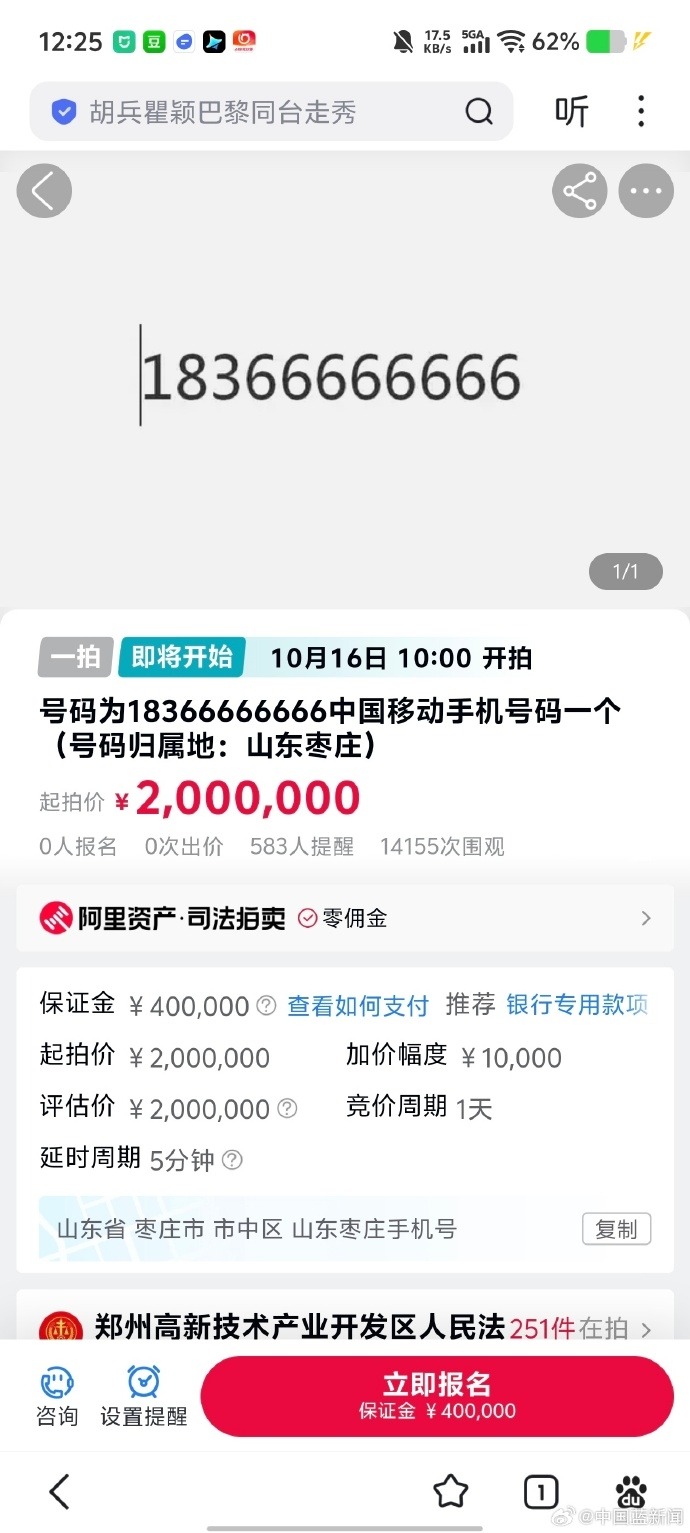690x1533 pixels.
Task: Tap the search magnifier icon
Action: tap(479, 111)
